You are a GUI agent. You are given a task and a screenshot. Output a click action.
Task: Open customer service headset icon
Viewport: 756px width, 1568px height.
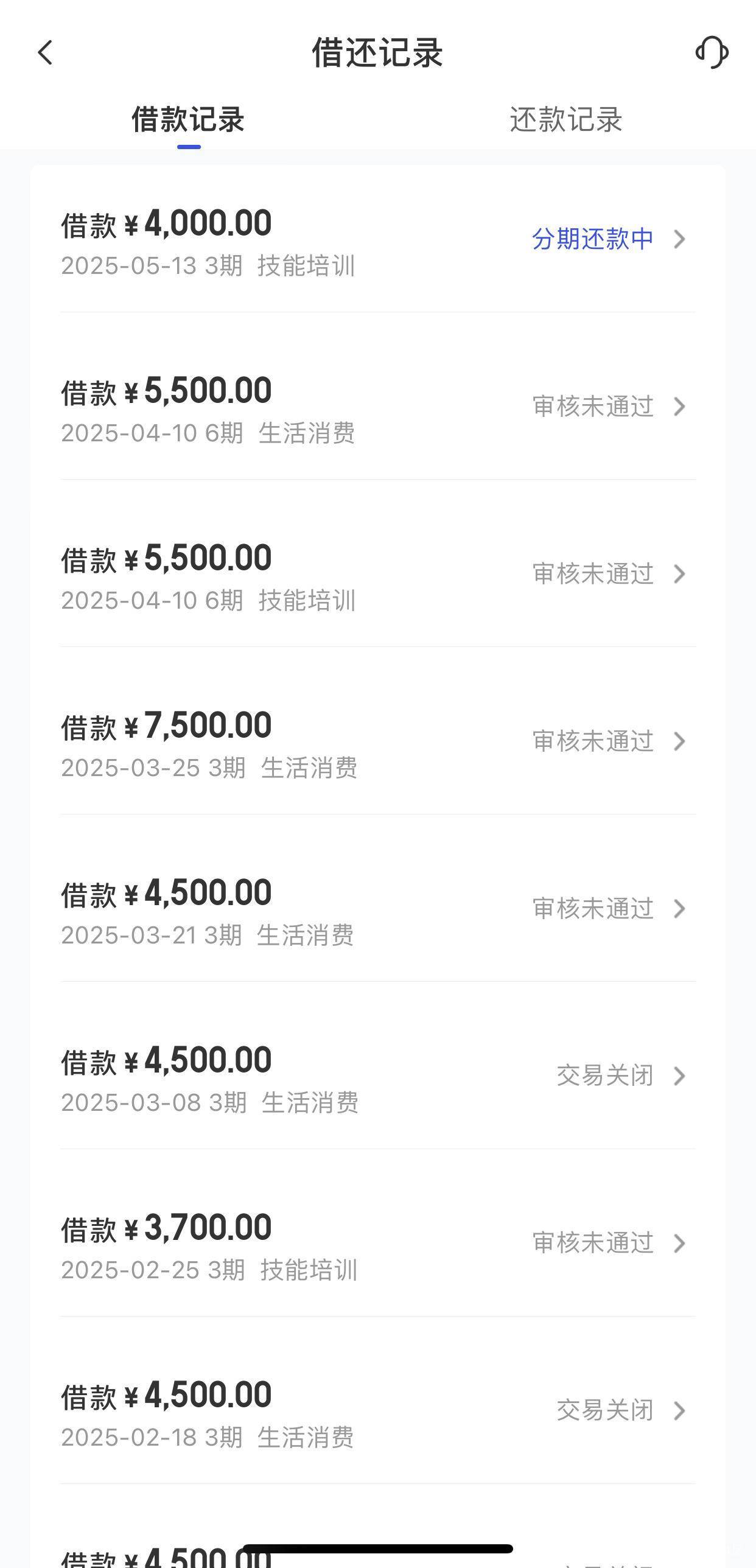tap(712, 52)
